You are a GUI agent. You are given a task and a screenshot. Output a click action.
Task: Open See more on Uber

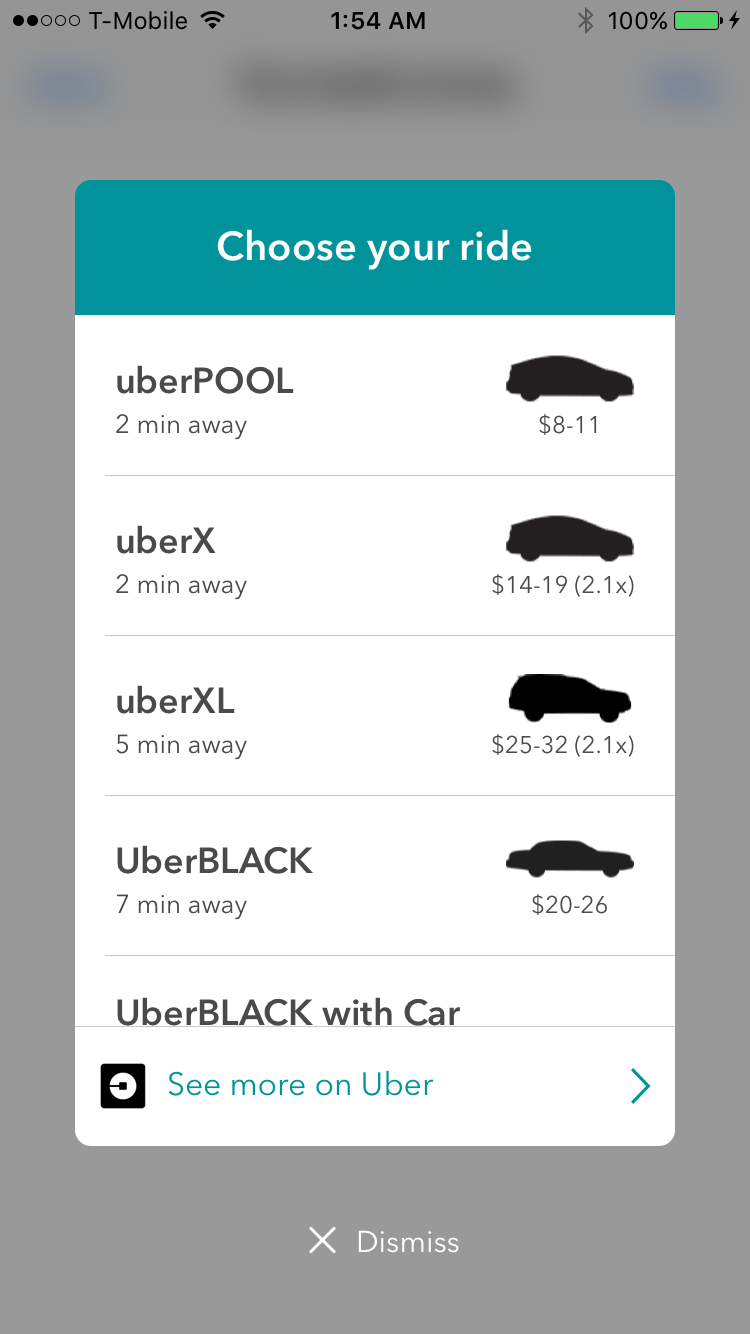click(374, 1086)
